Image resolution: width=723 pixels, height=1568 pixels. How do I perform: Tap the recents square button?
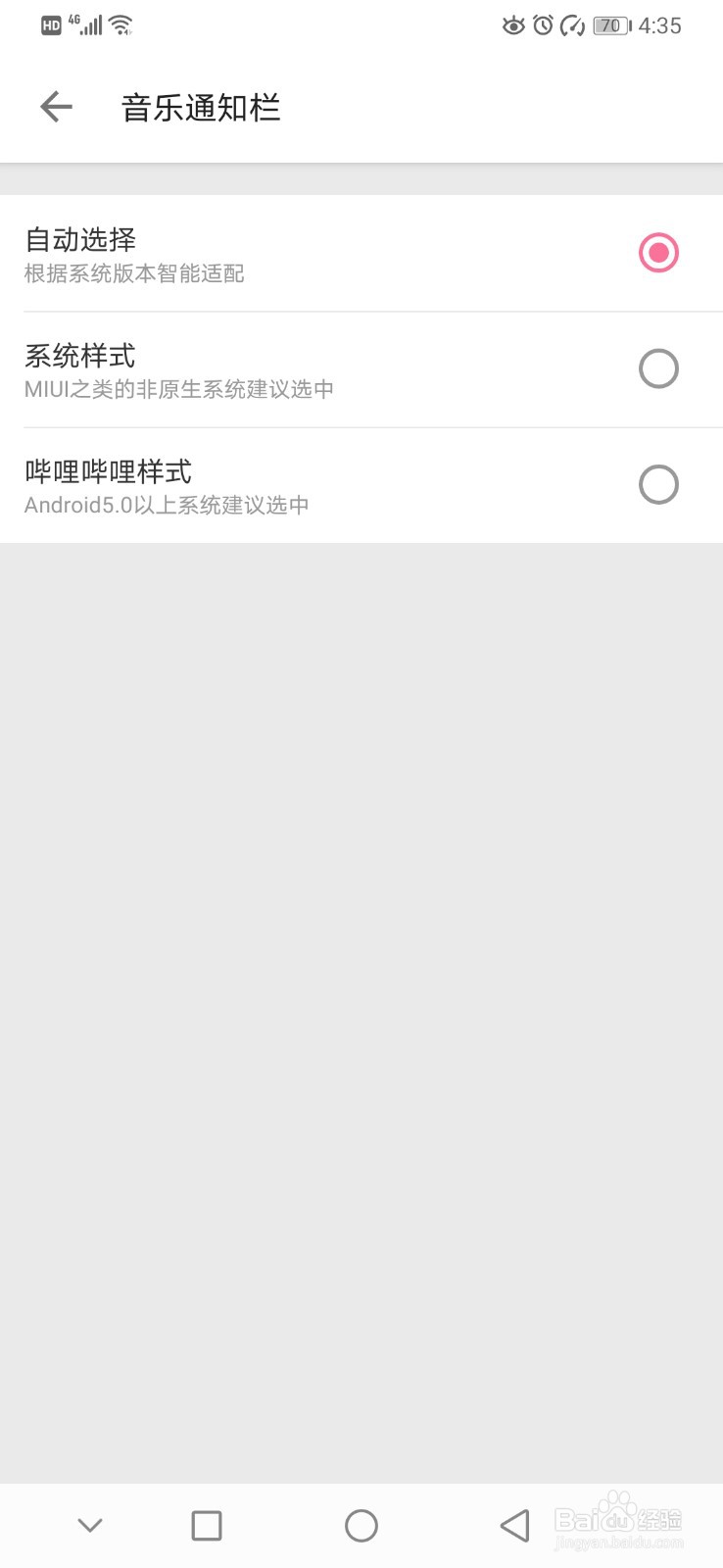(x=206, y=1525)
